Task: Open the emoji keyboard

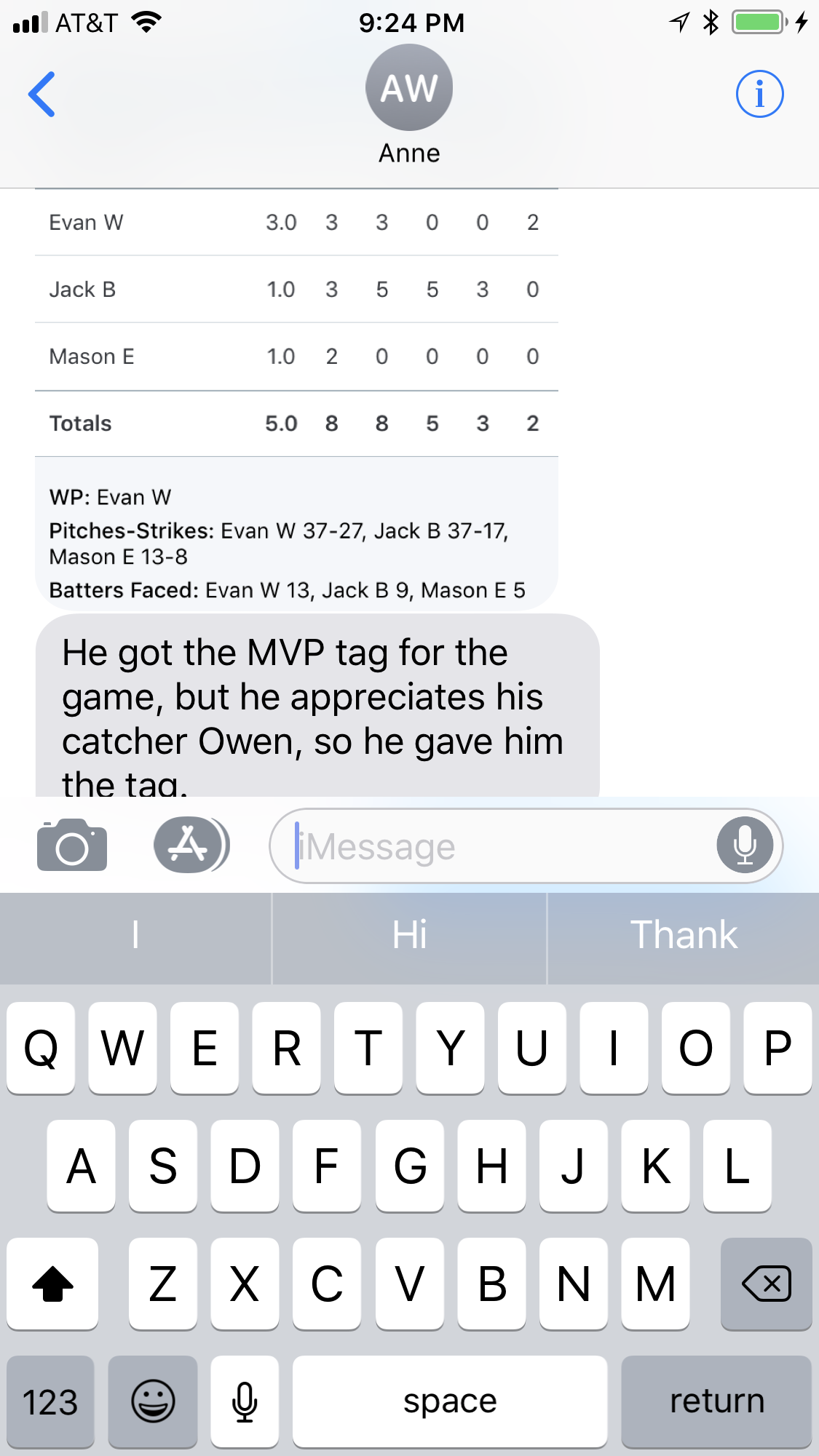Action: (x=153, y=1401)
